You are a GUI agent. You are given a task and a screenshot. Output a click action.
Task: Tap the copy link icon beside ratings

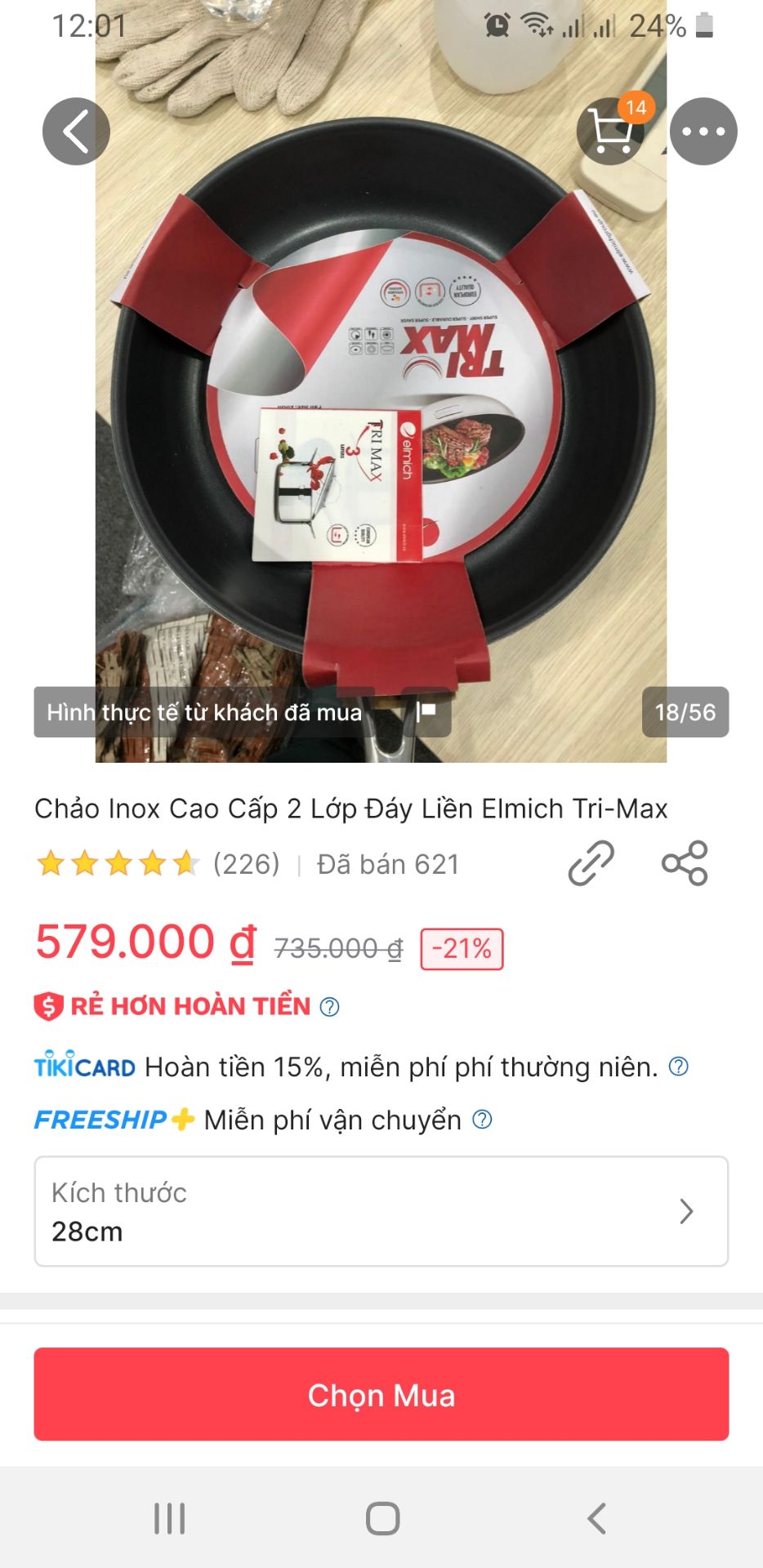[593, 860]
